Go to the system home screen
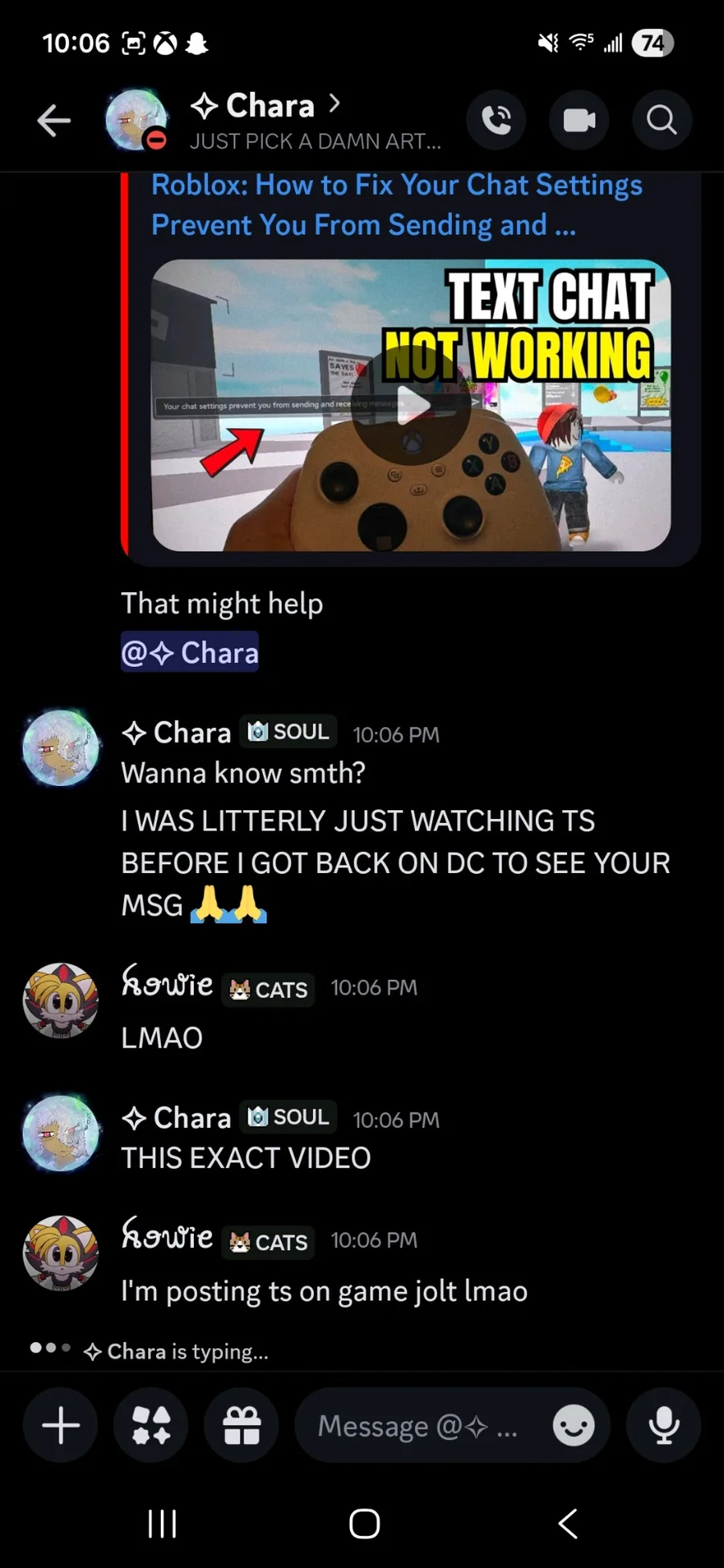 (364, 1523)
